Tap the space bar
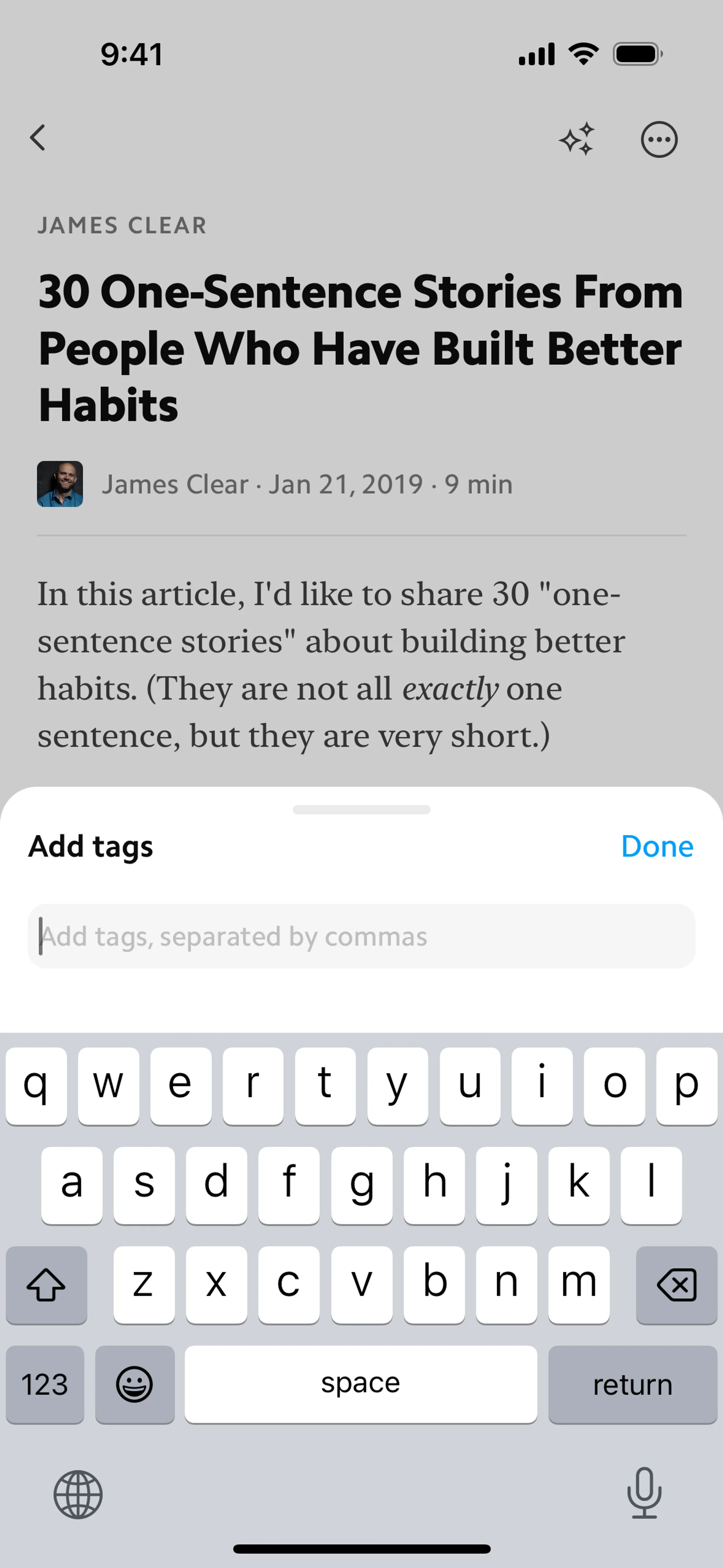Viewport: 723px width, 1568px height. click(x=361, y=1384)
